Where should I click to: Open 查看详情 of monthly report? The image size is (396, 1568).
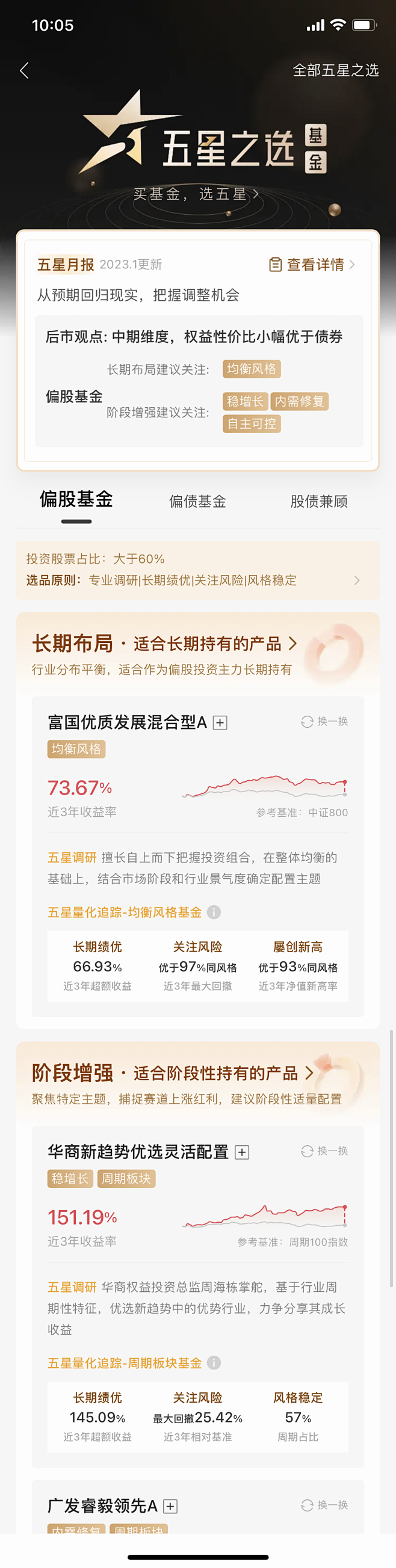[x=312, y=265]
